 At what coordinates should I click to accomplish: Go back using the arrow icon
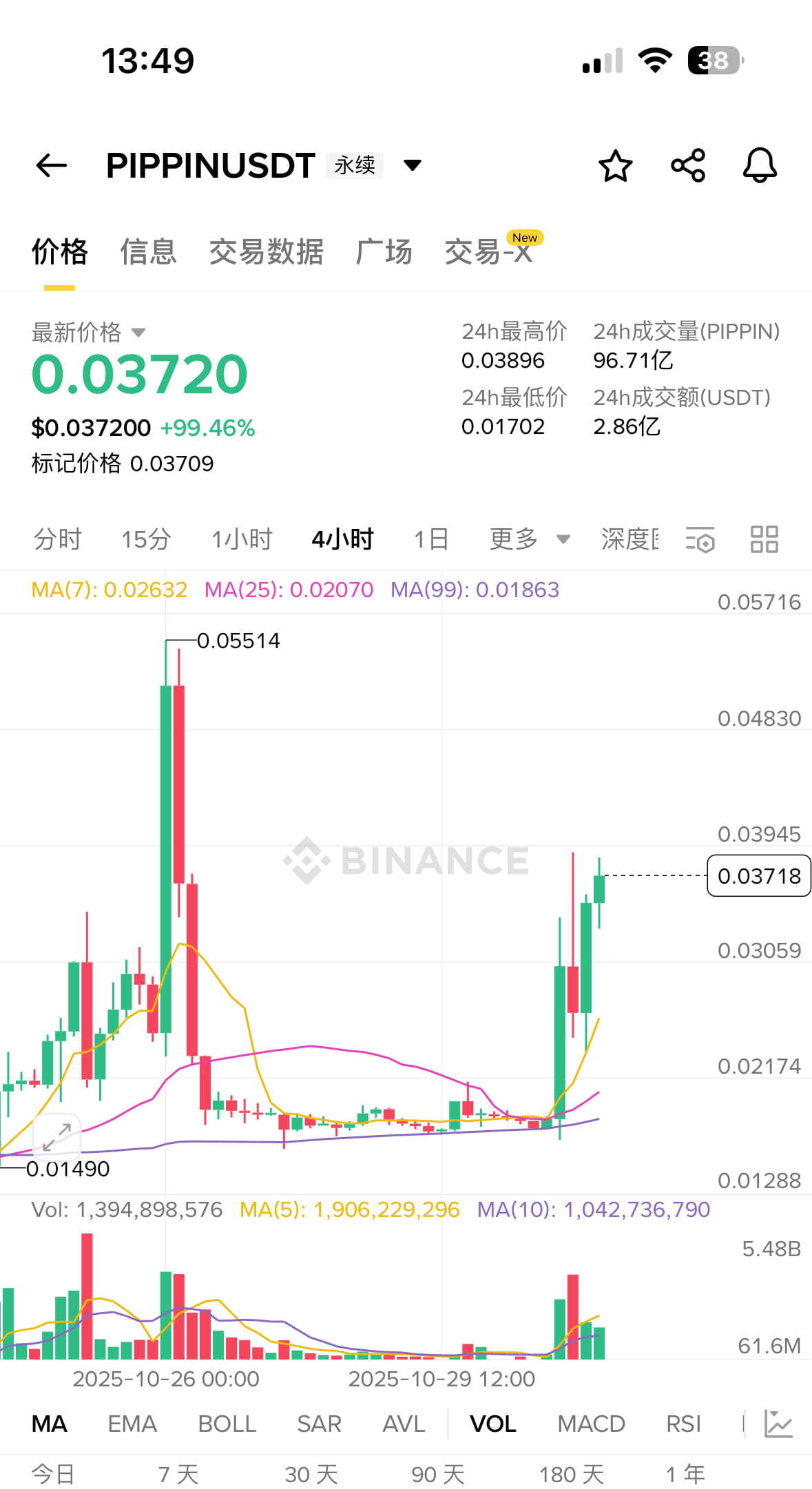(x=52, y=165)
